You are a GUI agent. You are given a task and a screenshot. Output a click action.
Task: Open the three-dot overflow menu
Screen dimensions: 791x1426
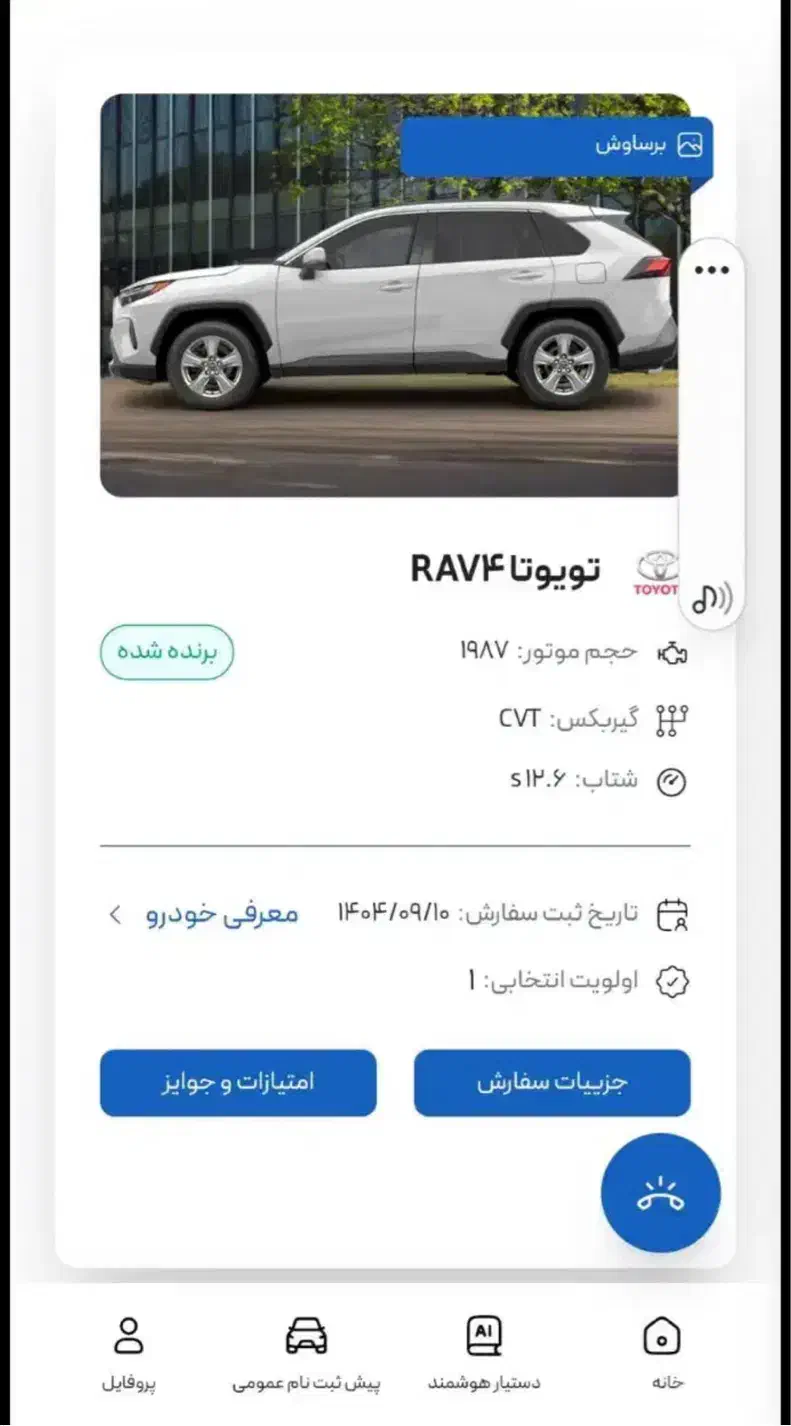tap(712, 268)
